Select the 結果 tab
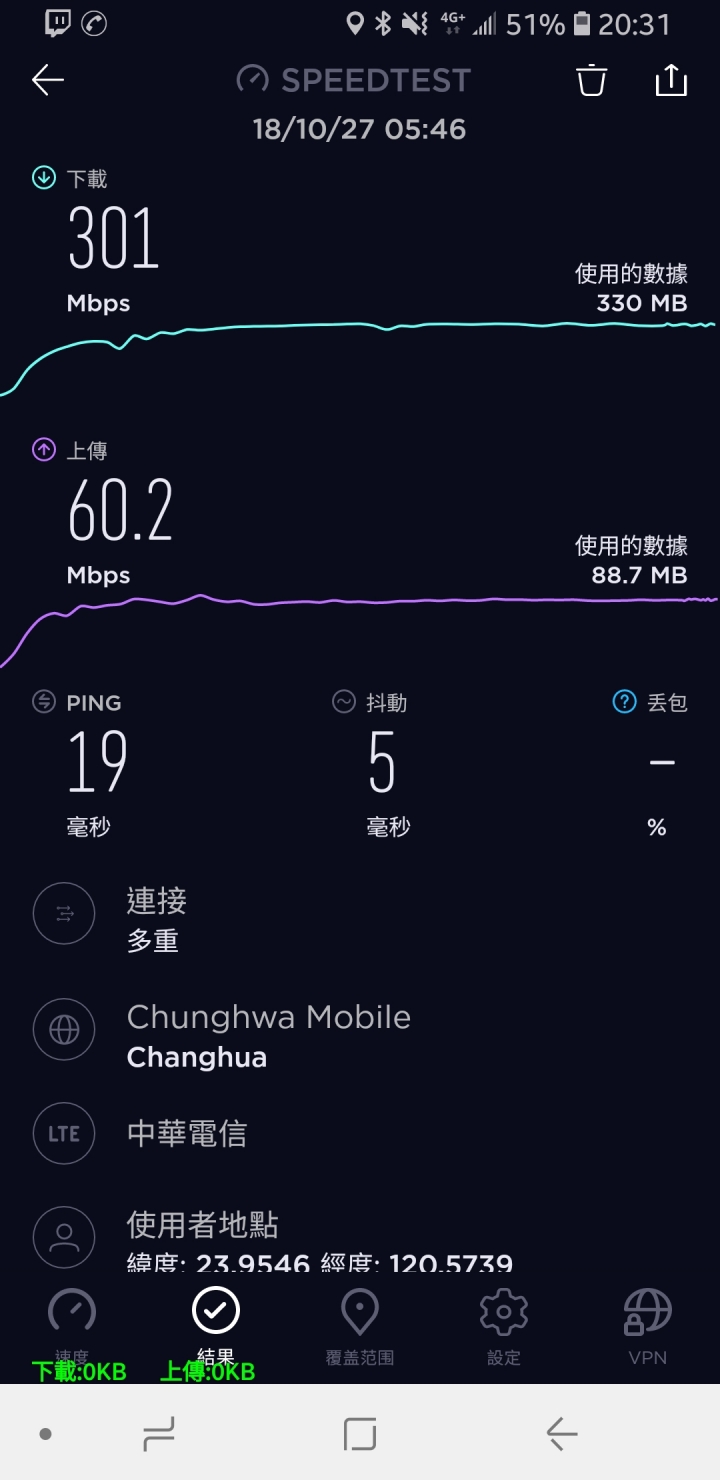The width and height of the screenshot is (720, 1480). point(216,1327)
